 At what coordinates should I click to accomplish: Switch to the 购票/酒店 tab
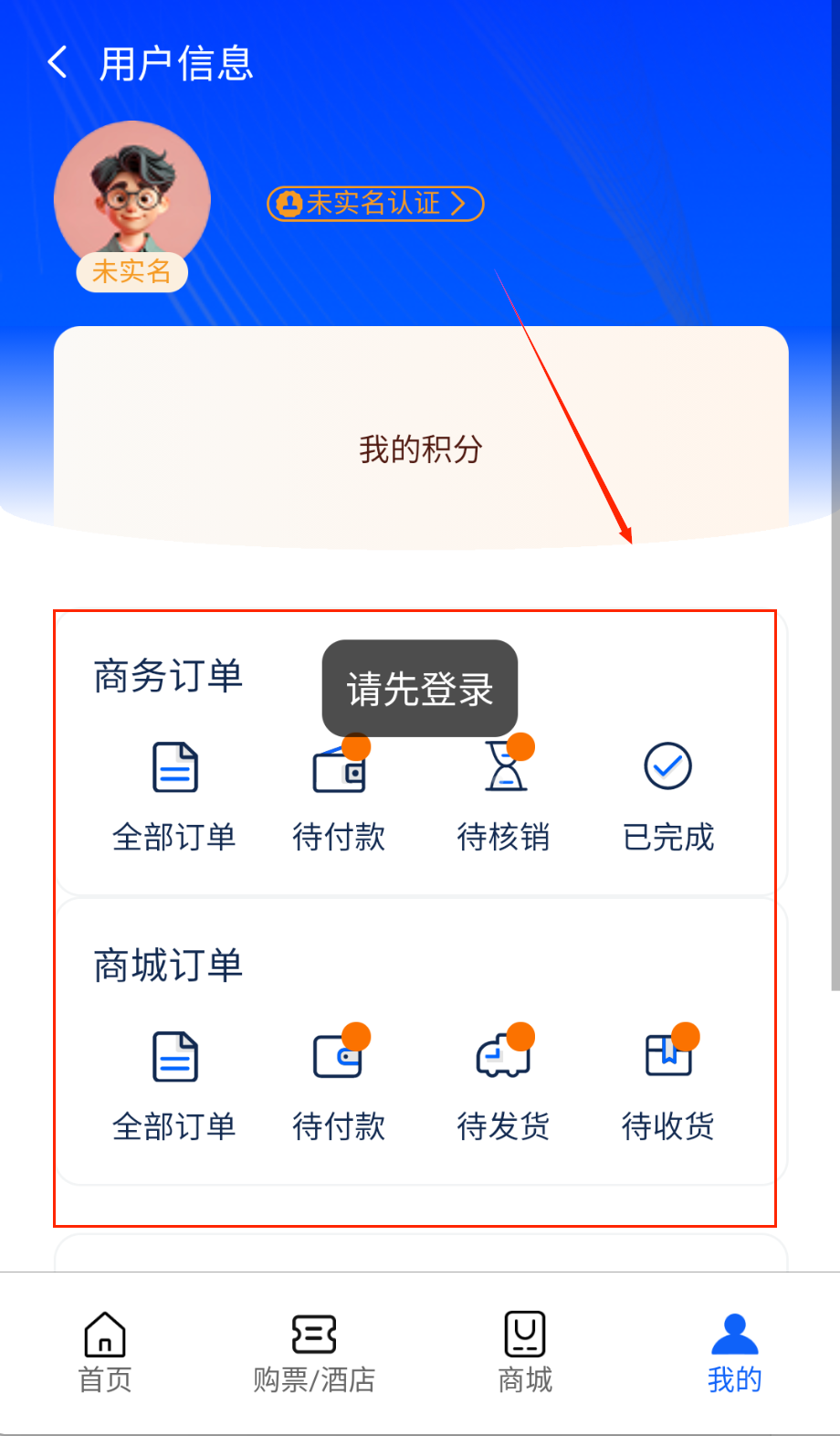tap(314, 1352)
